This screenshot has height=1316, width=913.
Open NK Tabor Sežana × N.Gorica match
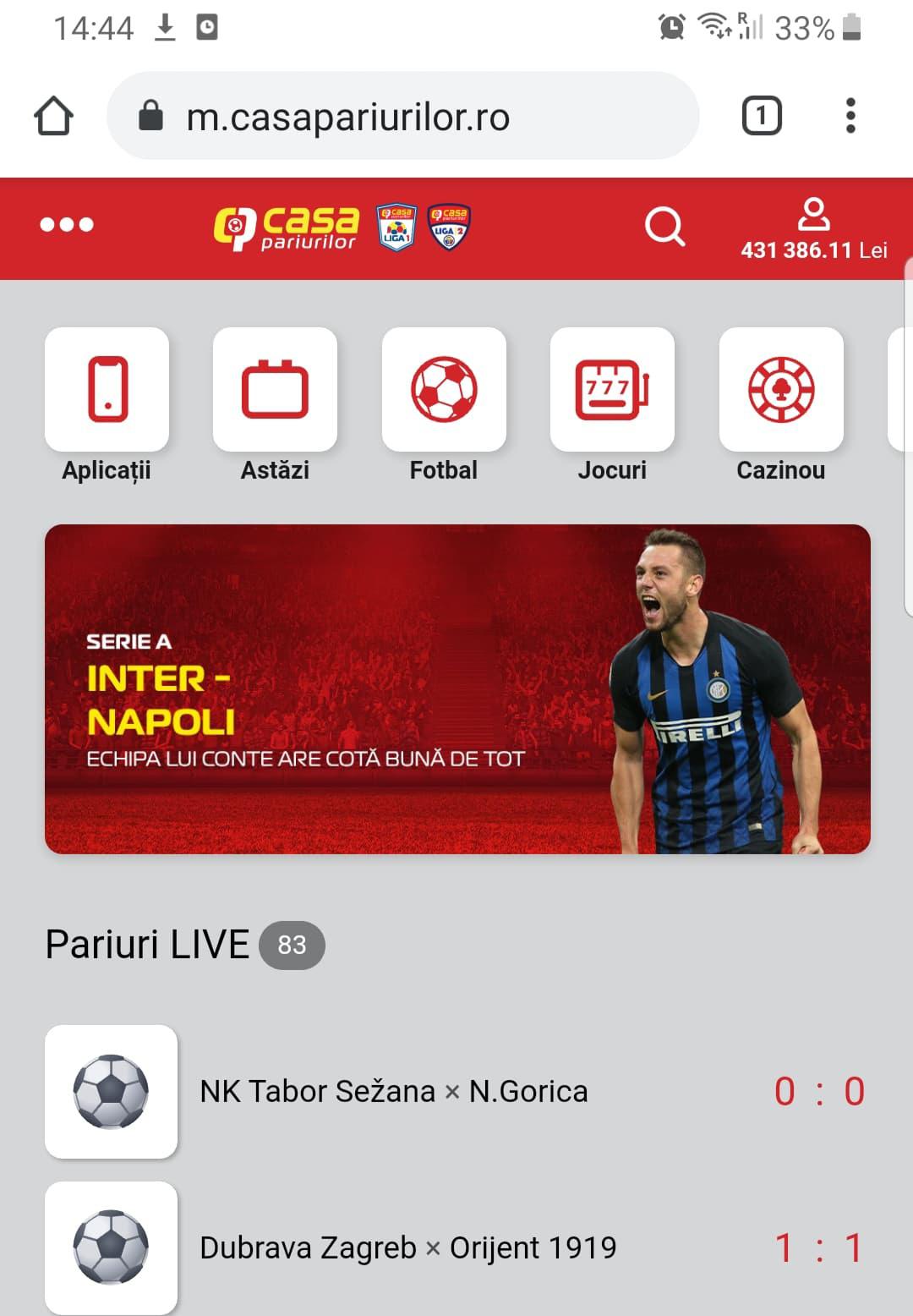[x=394, y=1091]
